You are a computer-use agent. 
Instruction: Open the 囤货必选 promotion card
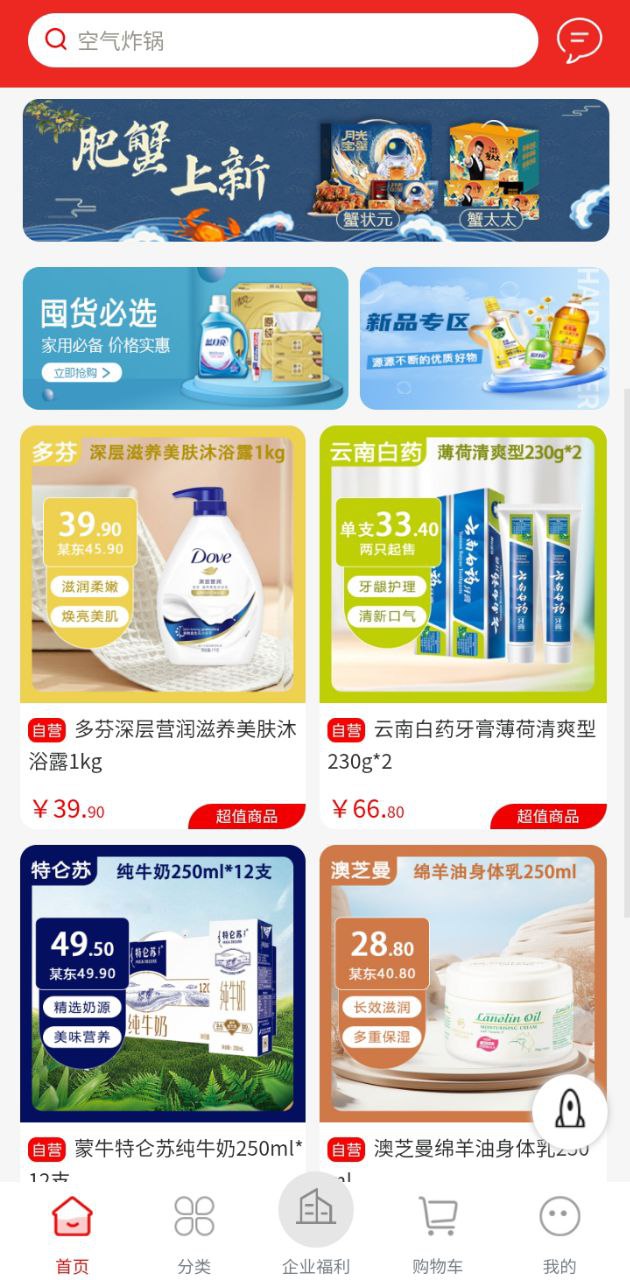click(x=185, y=338)
